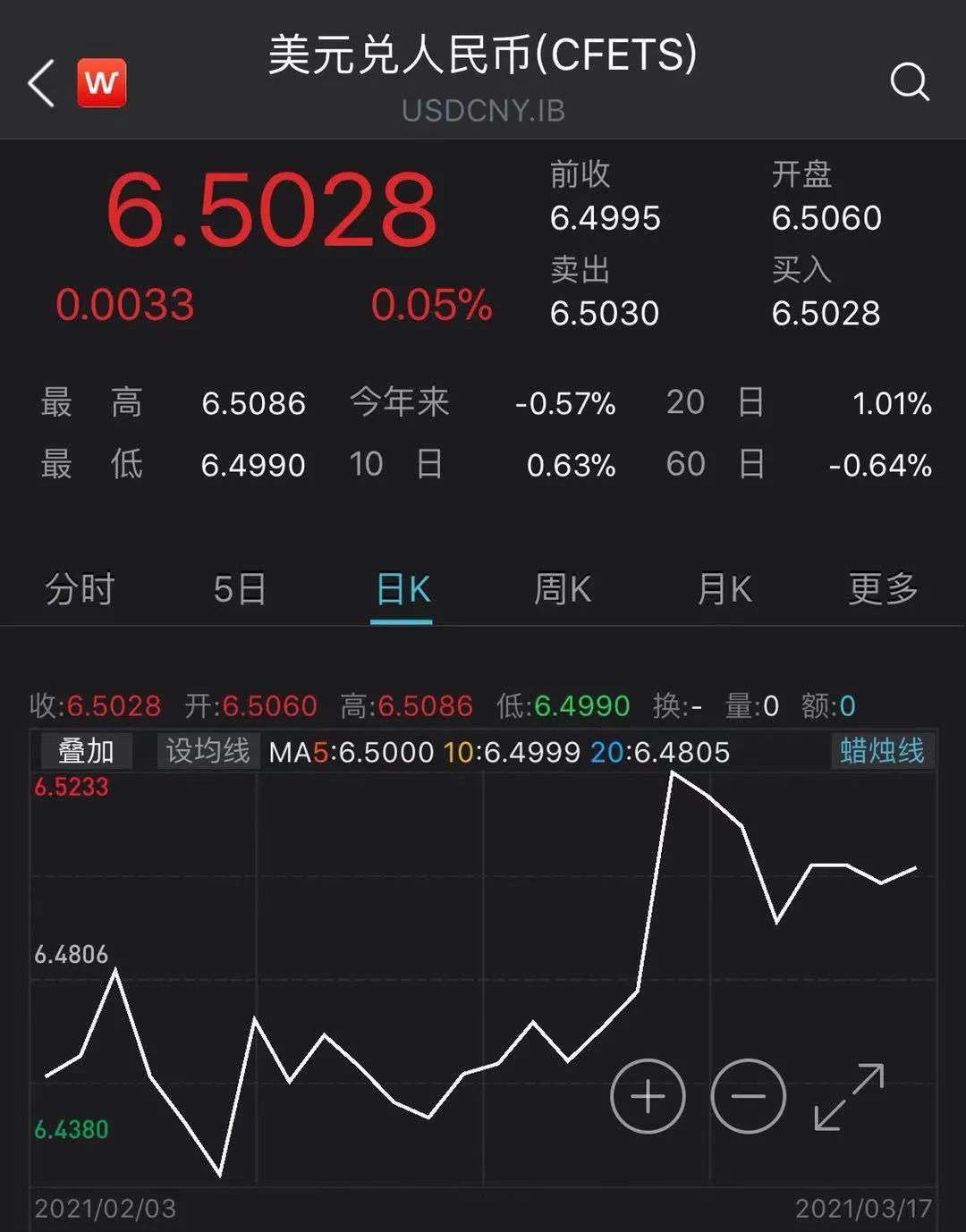Tap the 5日 five-day button
Image resolution: width=966 pixels, height=1232 pixels.
coord(240,590)
